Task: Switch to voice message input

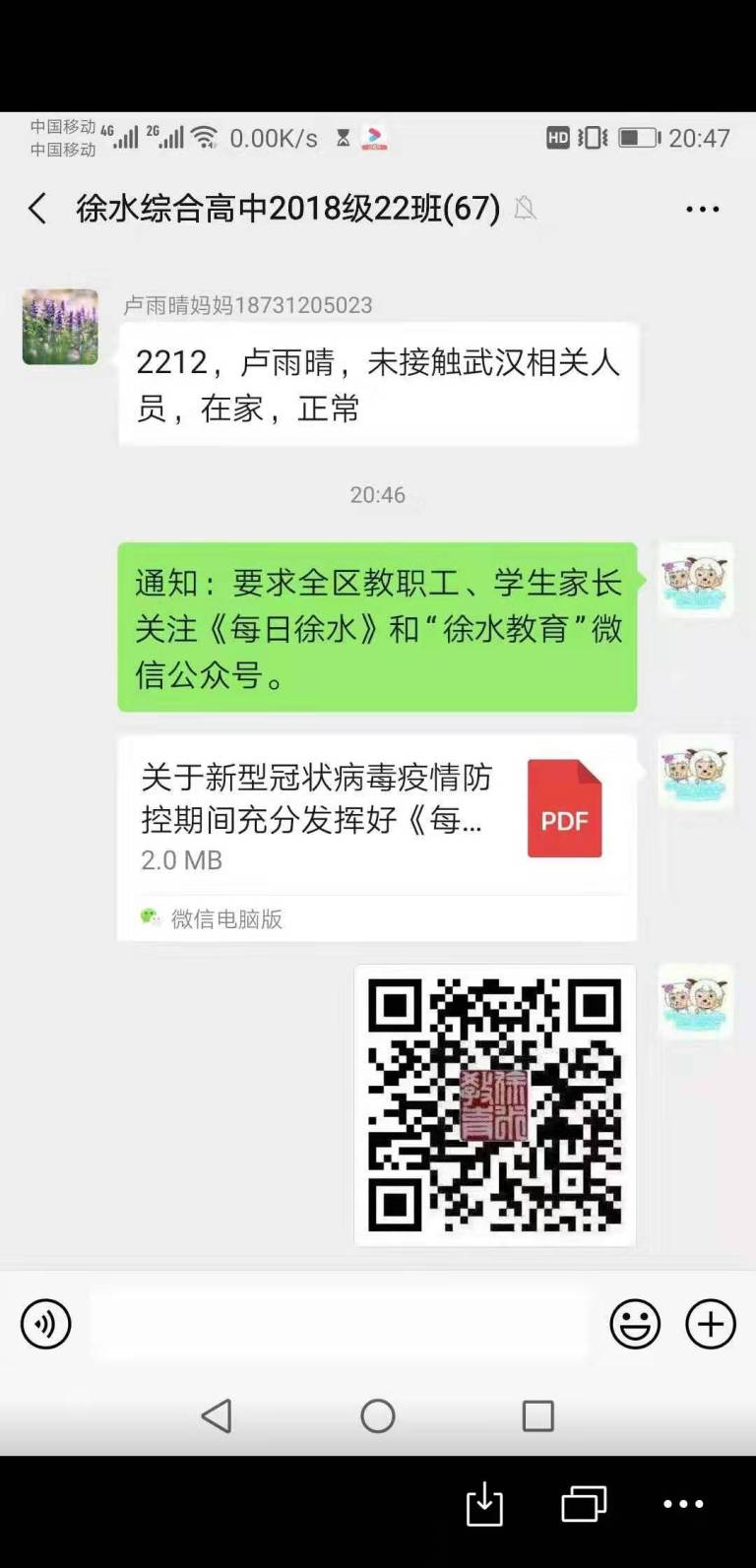Action: [x=45, y=1324]
